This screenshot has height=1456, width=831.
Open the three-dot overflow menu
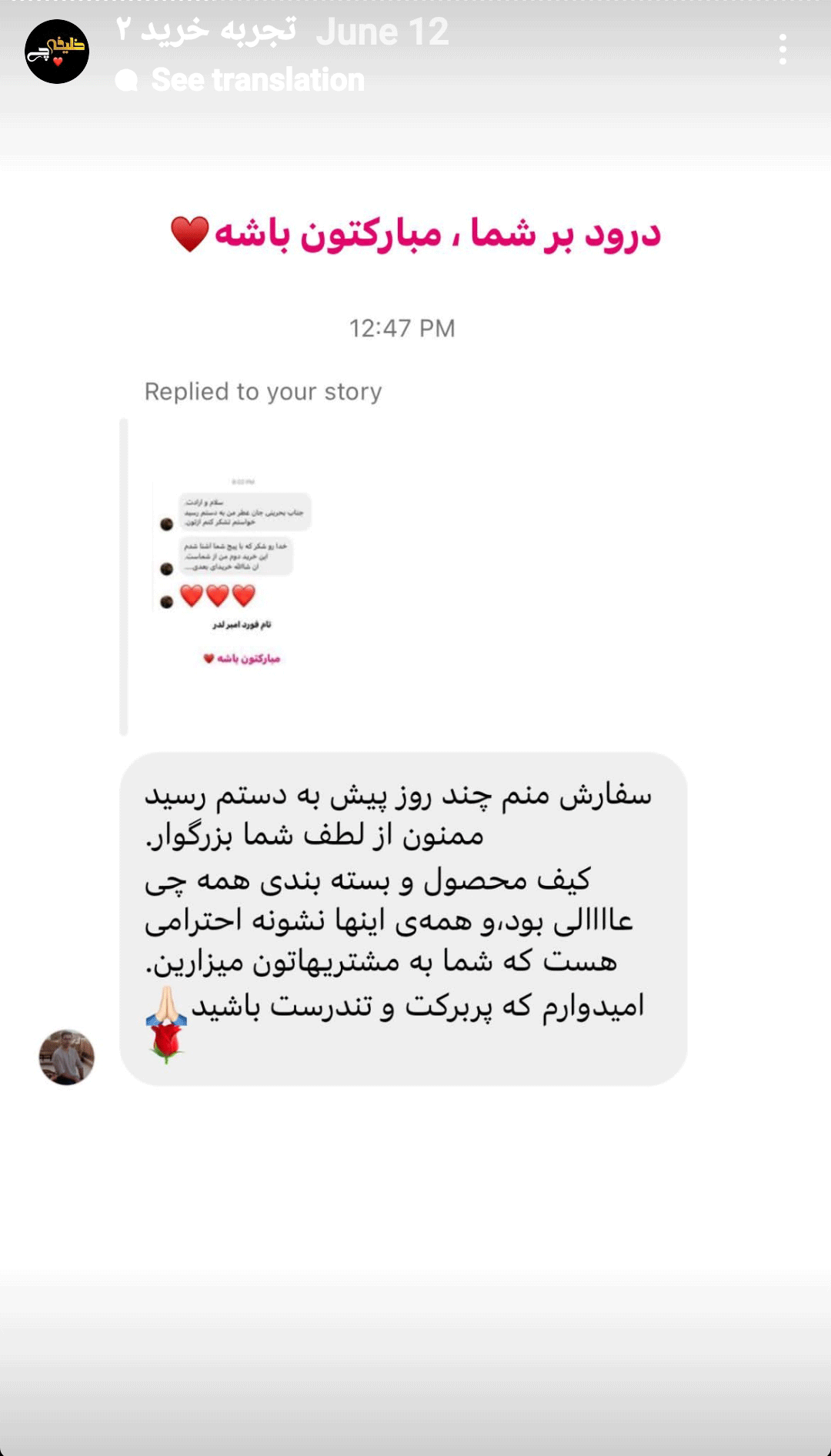coord(783,49)
